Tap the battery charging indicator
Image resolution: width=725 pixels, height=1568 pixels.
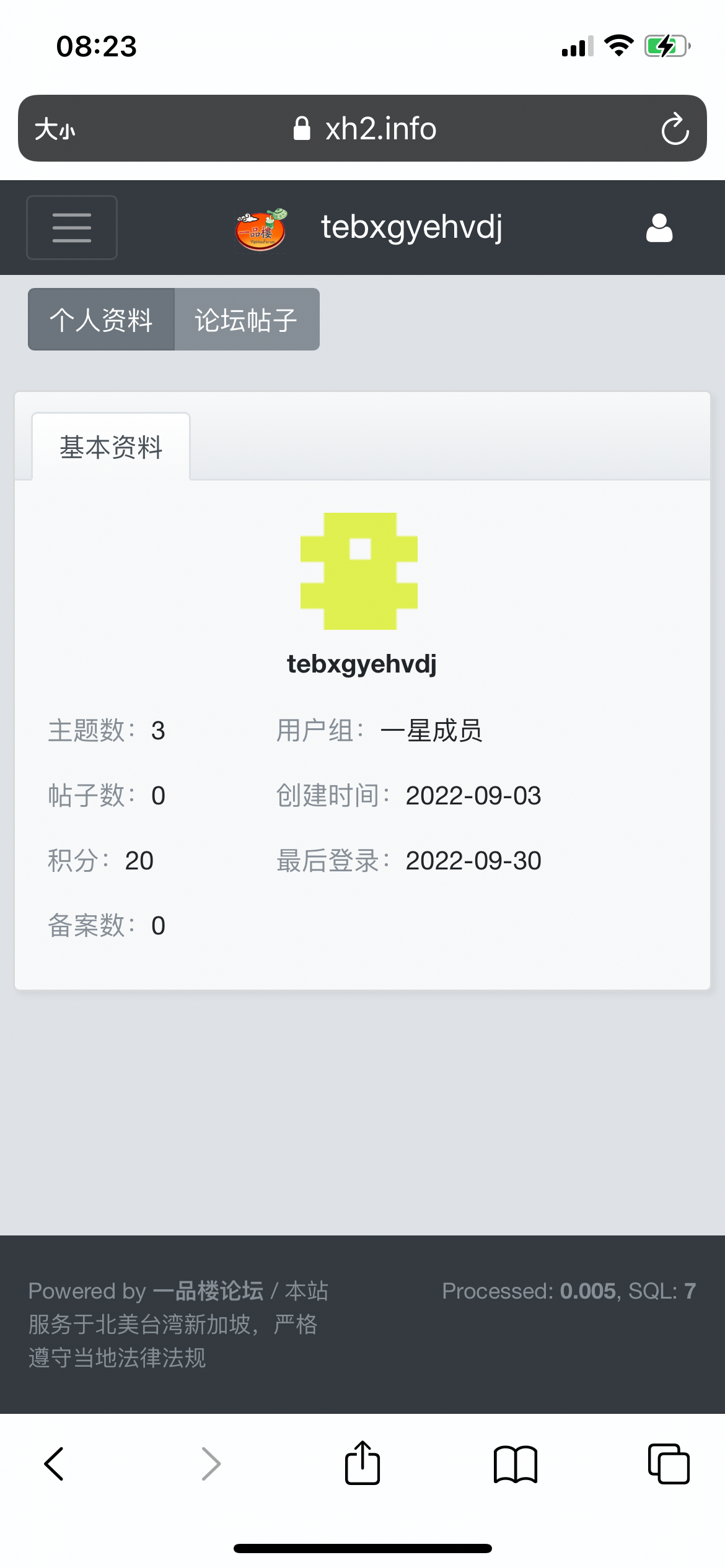click(x=665, y=45)
